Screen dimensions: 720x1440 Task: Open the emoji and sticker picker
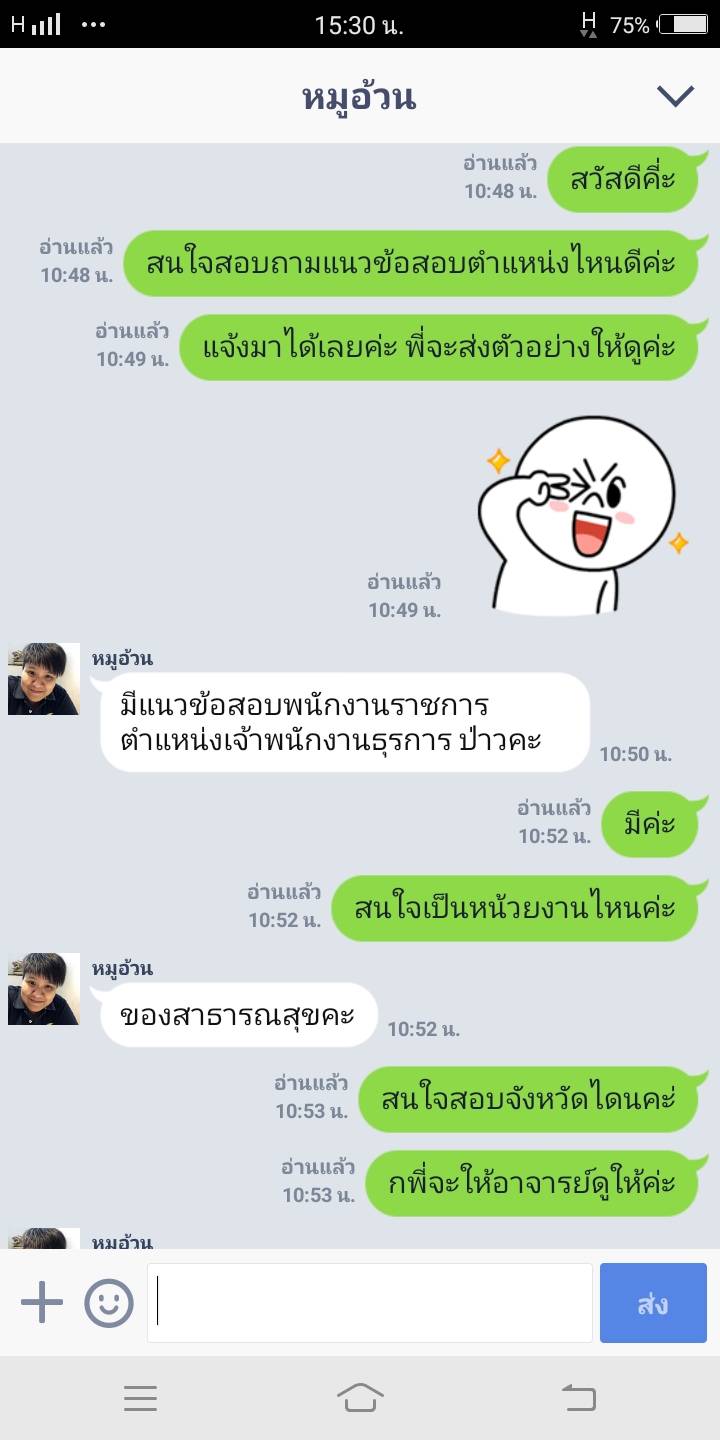[x=109, y=1303]
